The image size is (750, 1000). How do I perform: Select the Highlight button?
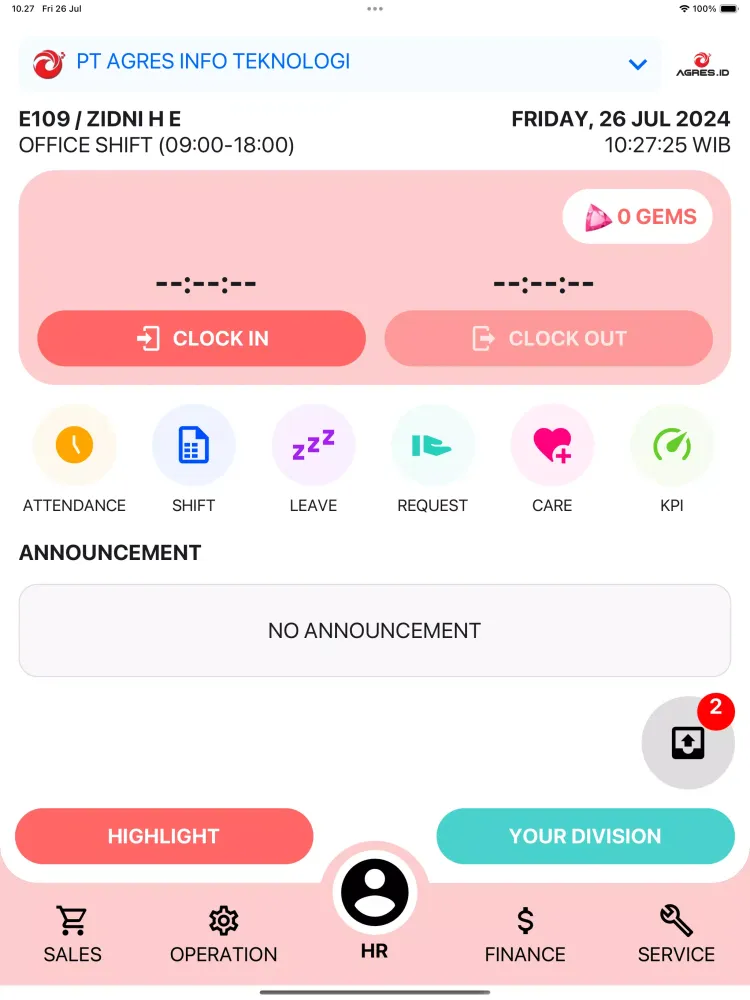(x=164, y=836)
